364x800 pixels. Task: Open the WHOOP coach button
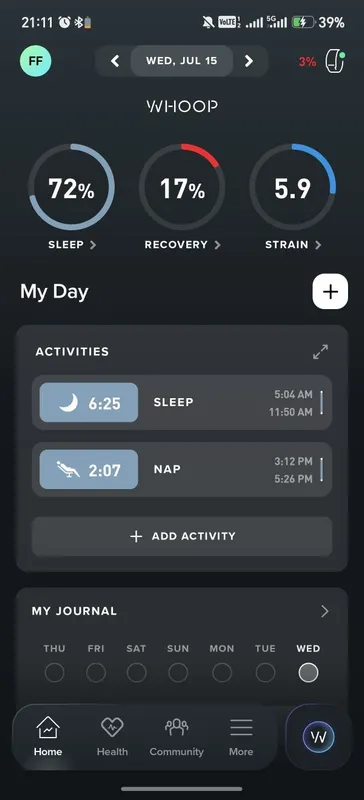point(319,737)
